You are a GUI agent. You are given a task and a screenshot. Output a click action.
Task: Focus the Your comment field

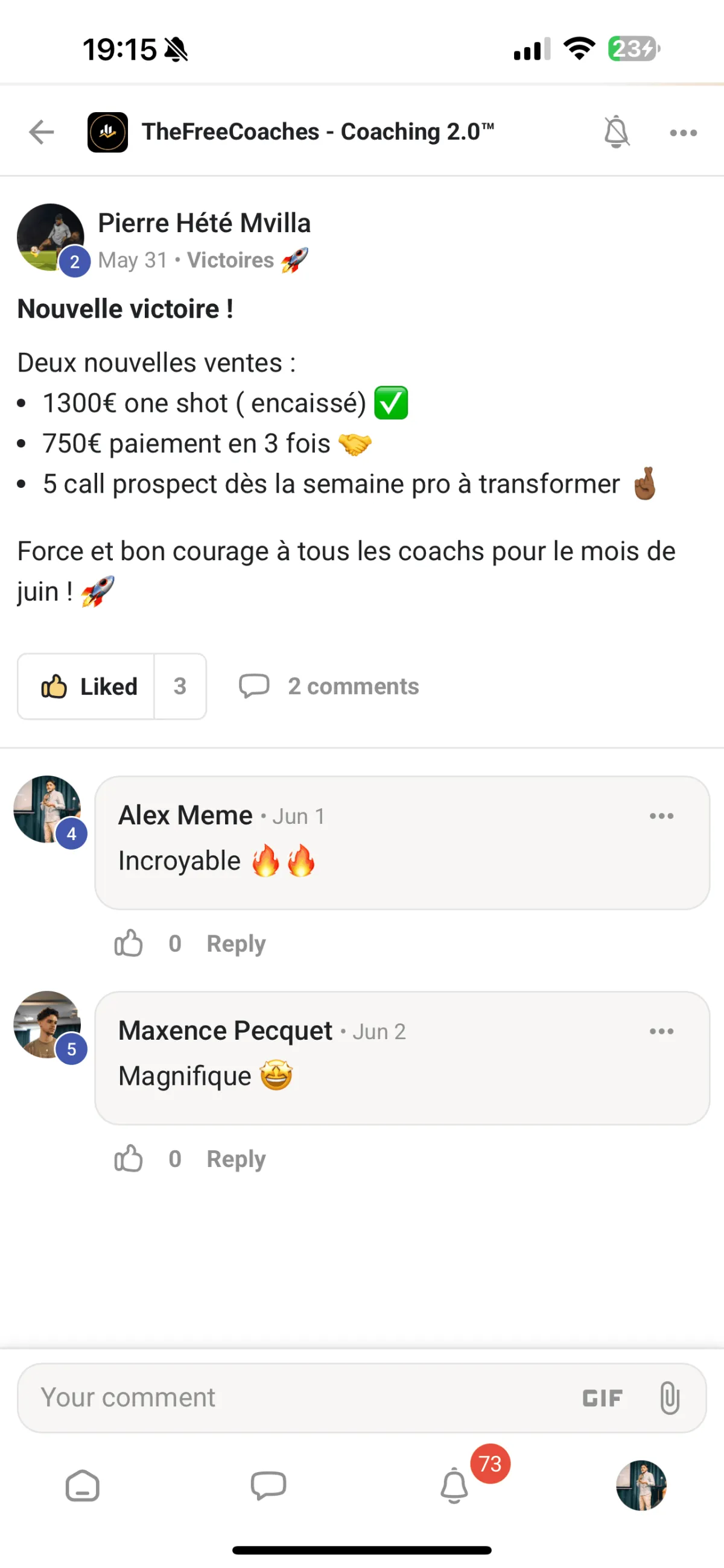pos(292,1397)
